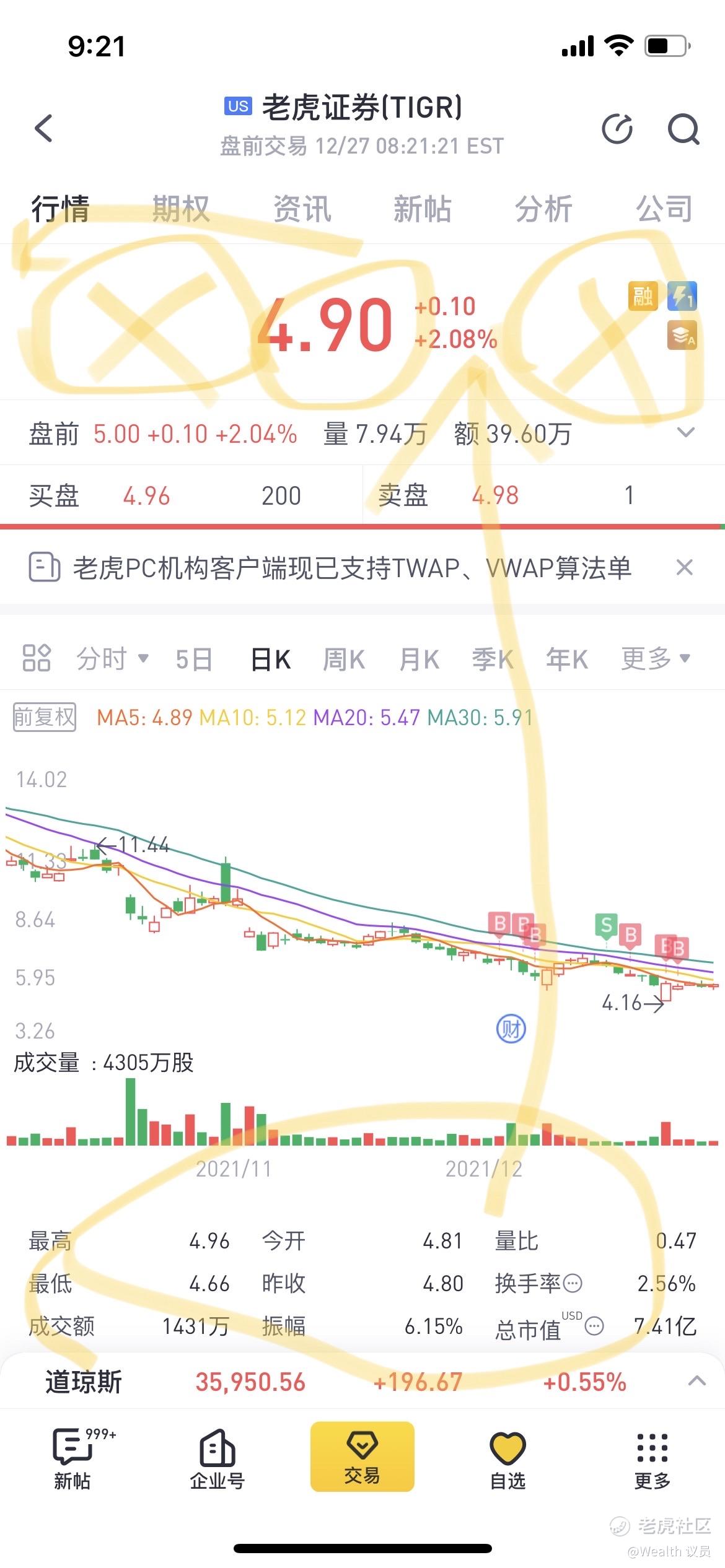Open the 更多 chart period dropdown
The height and width of the screenshot is (1568, 725).
pos(656,658)
